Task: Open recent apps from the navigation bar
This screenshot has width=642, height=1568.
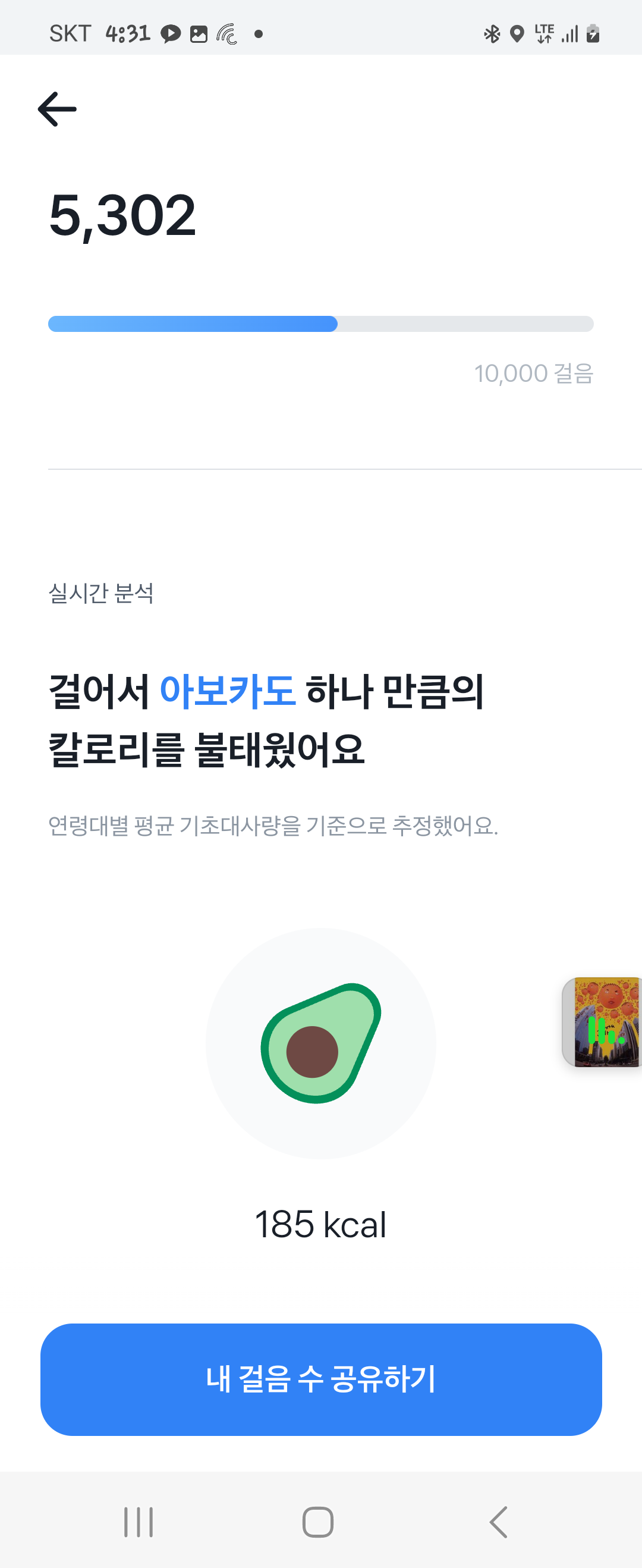Action: point(138,1522)
